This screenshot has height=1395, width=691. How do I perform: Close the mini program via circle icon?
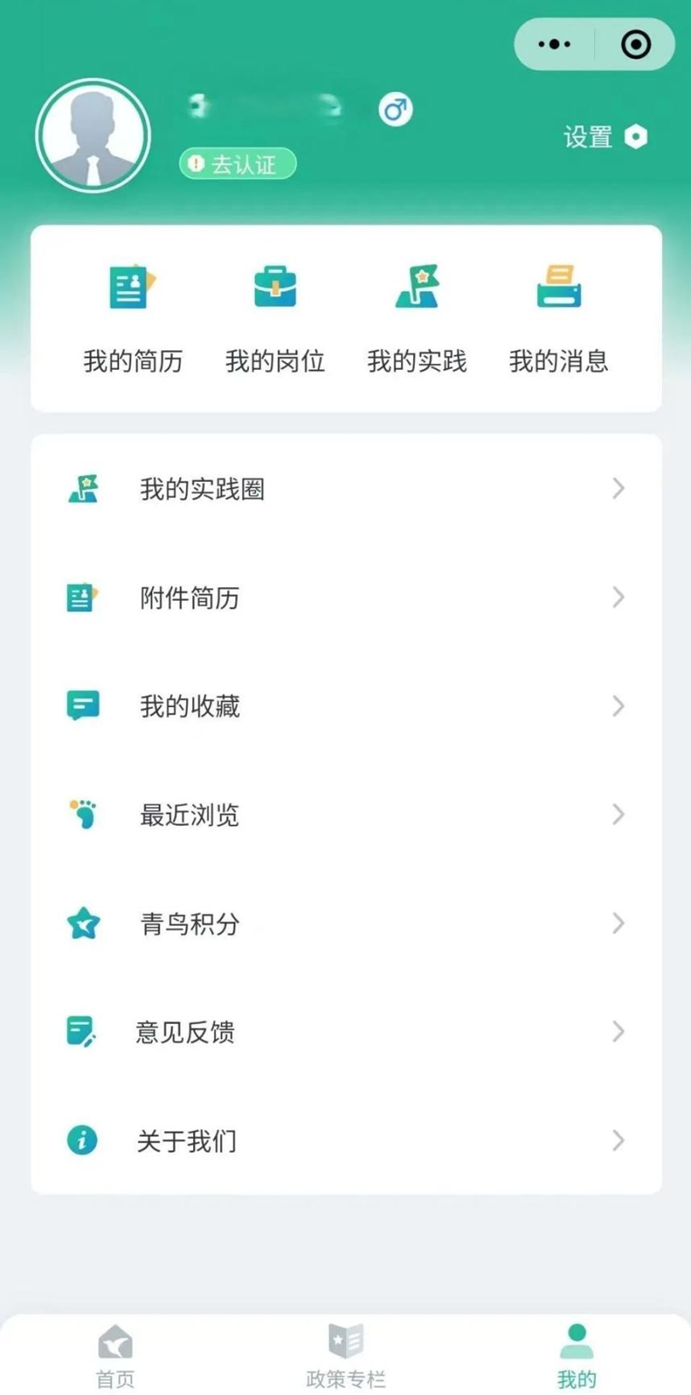click(635, 44)
